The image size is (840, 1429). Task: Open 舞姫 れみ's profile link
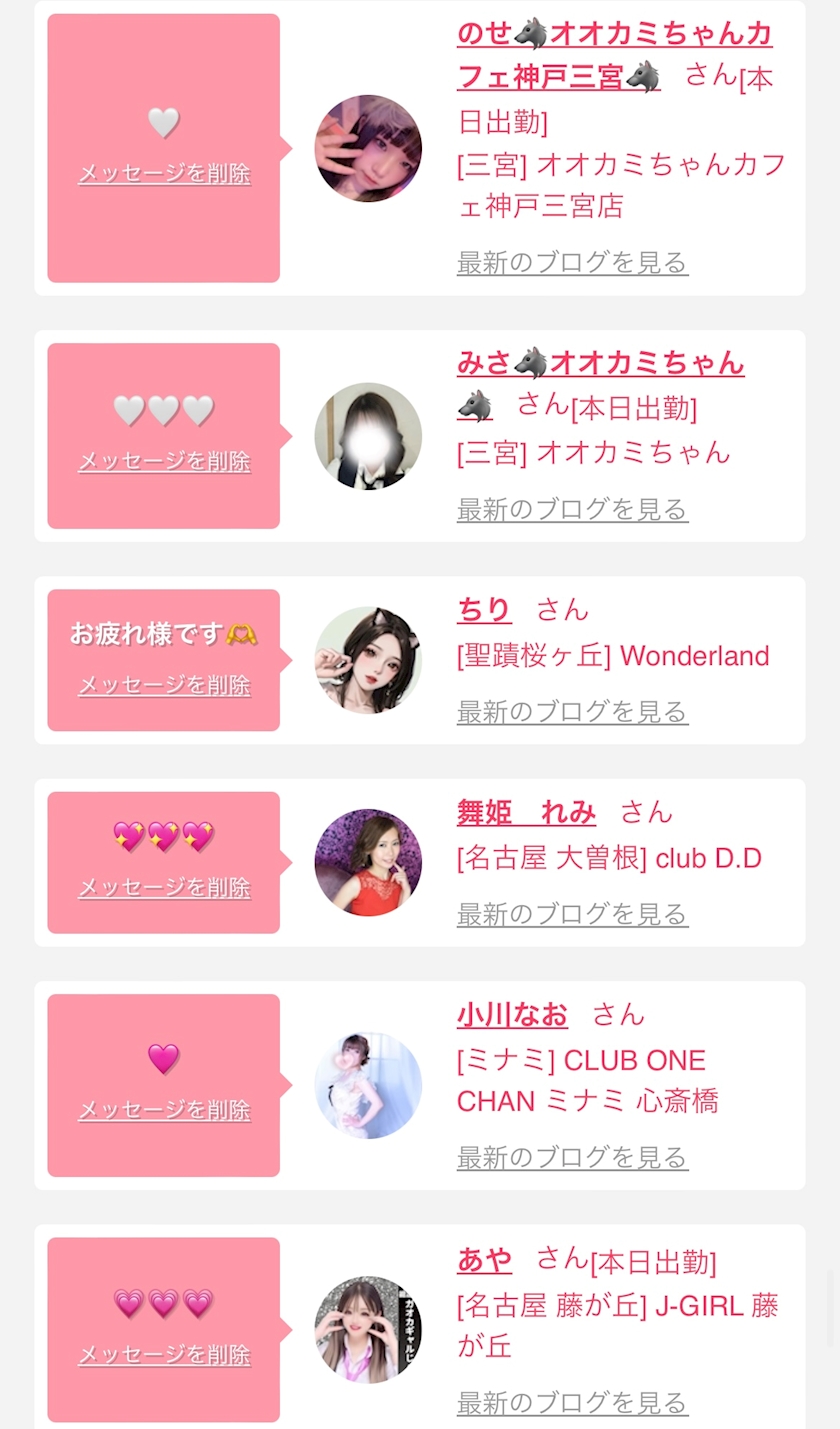coord(526,812)
